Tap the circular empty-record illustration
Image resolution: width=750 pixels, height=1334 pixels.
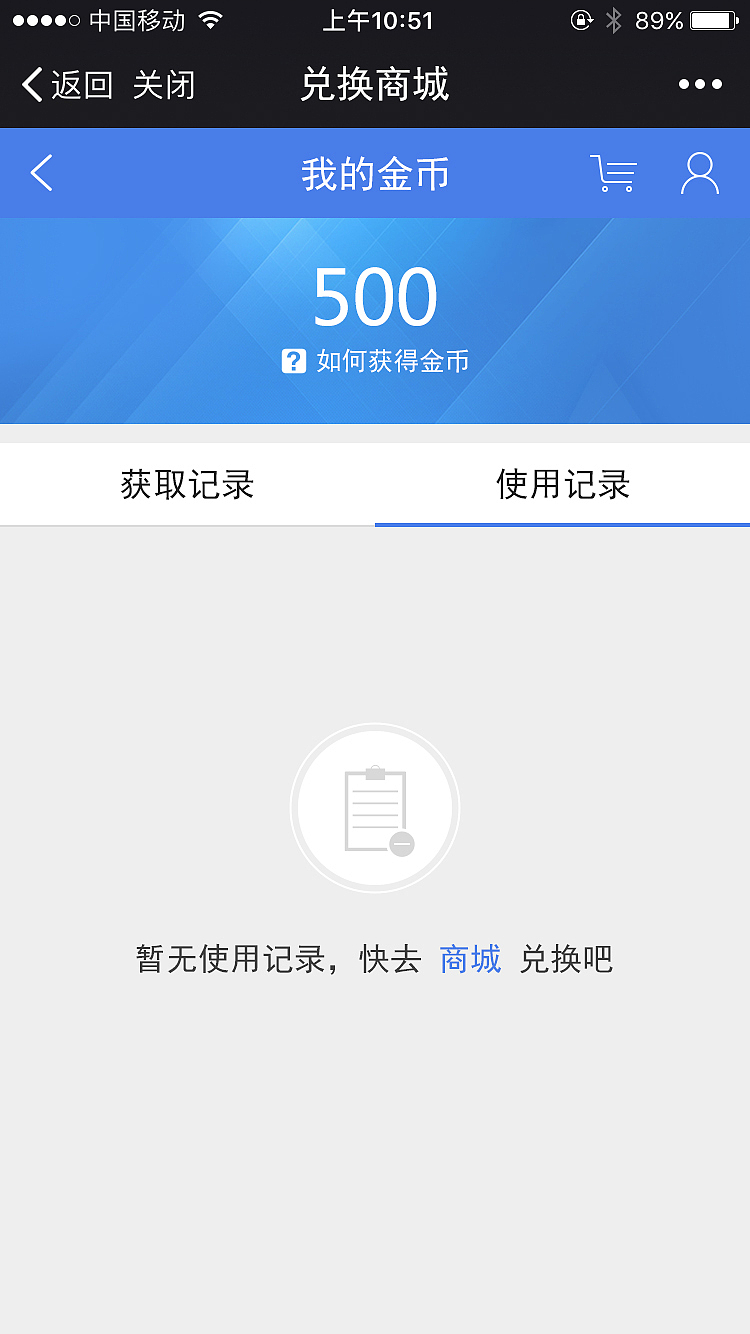pyautogui.click(x=375, y=807)
